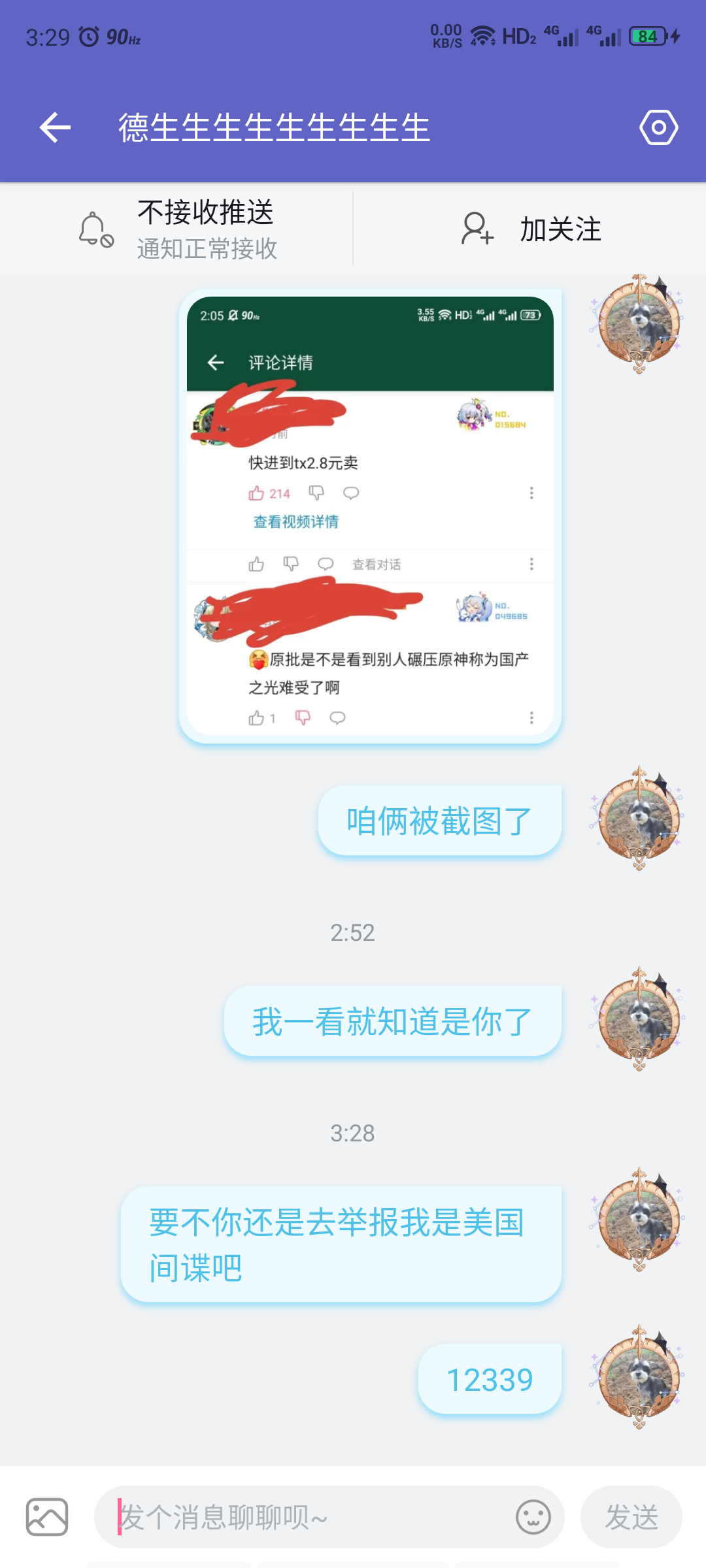Open 评论详情 header in screenshot
Screen dimensions: 706x1568
(x=280, y=363)
